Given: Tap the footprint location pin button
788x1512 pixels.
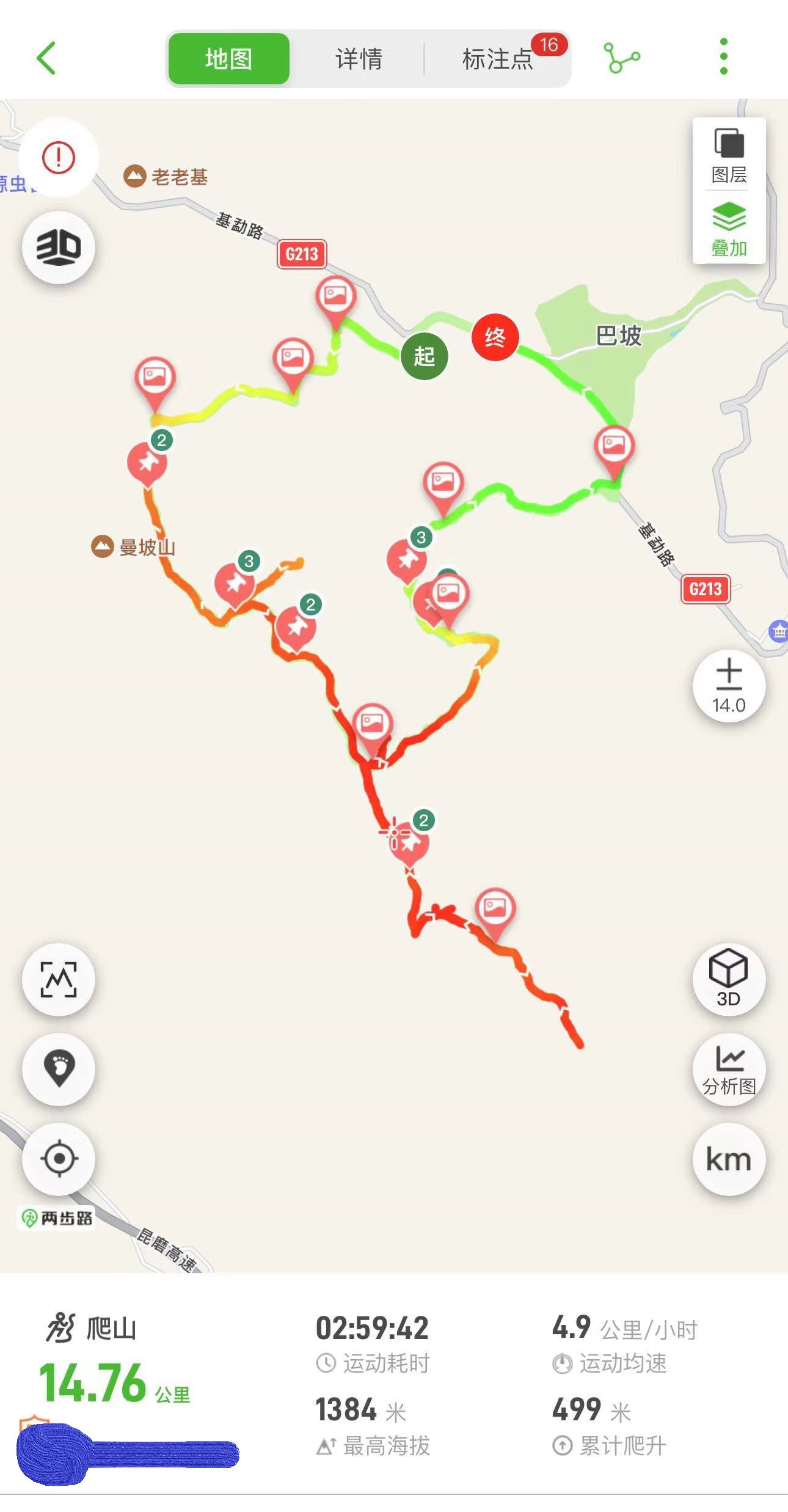Looking at the screenshot, I should point(59,1069).
